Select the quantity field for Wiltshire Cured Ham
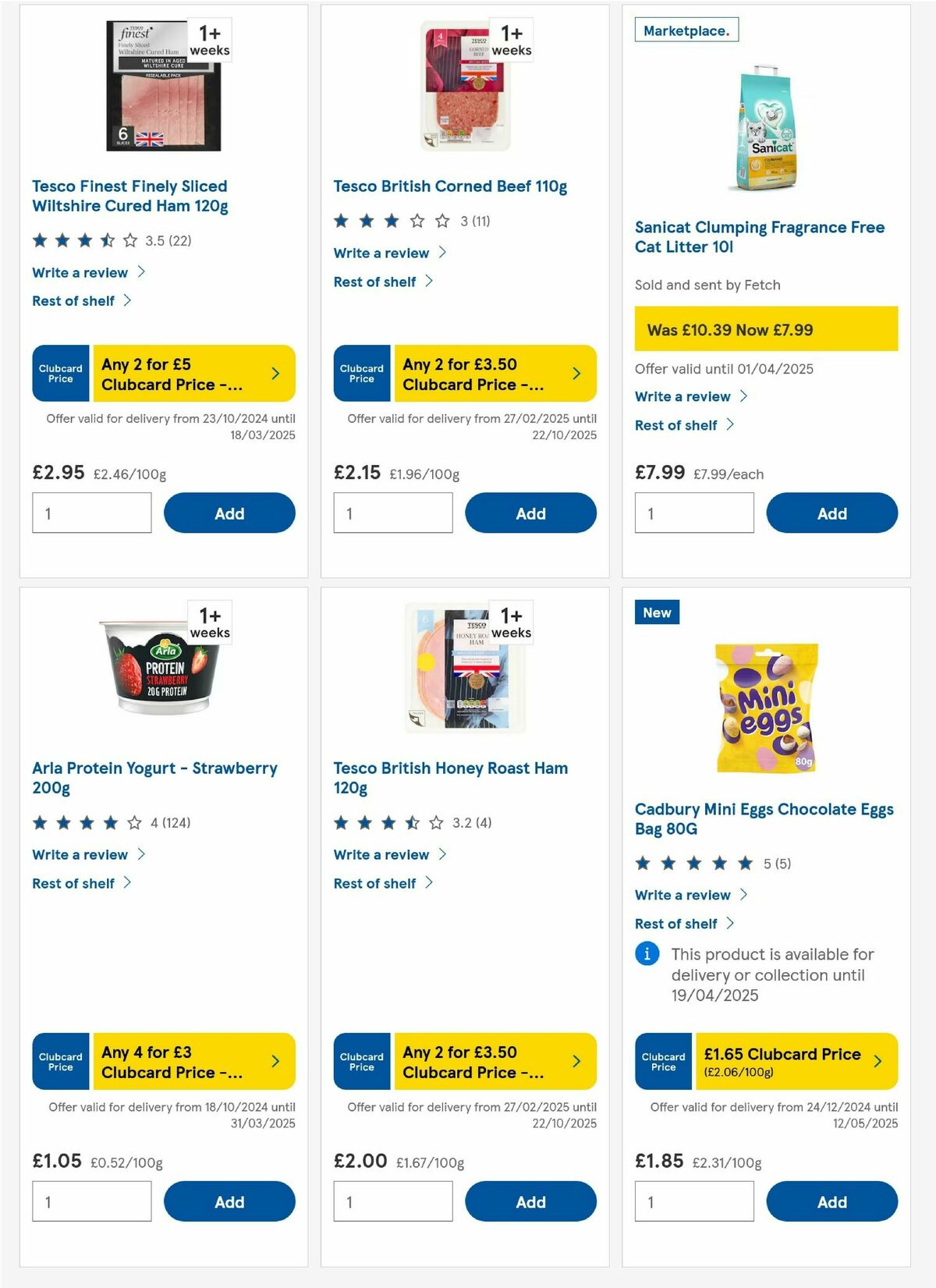The height and width of the screenshot is (1288, 936). pos(91,513)
